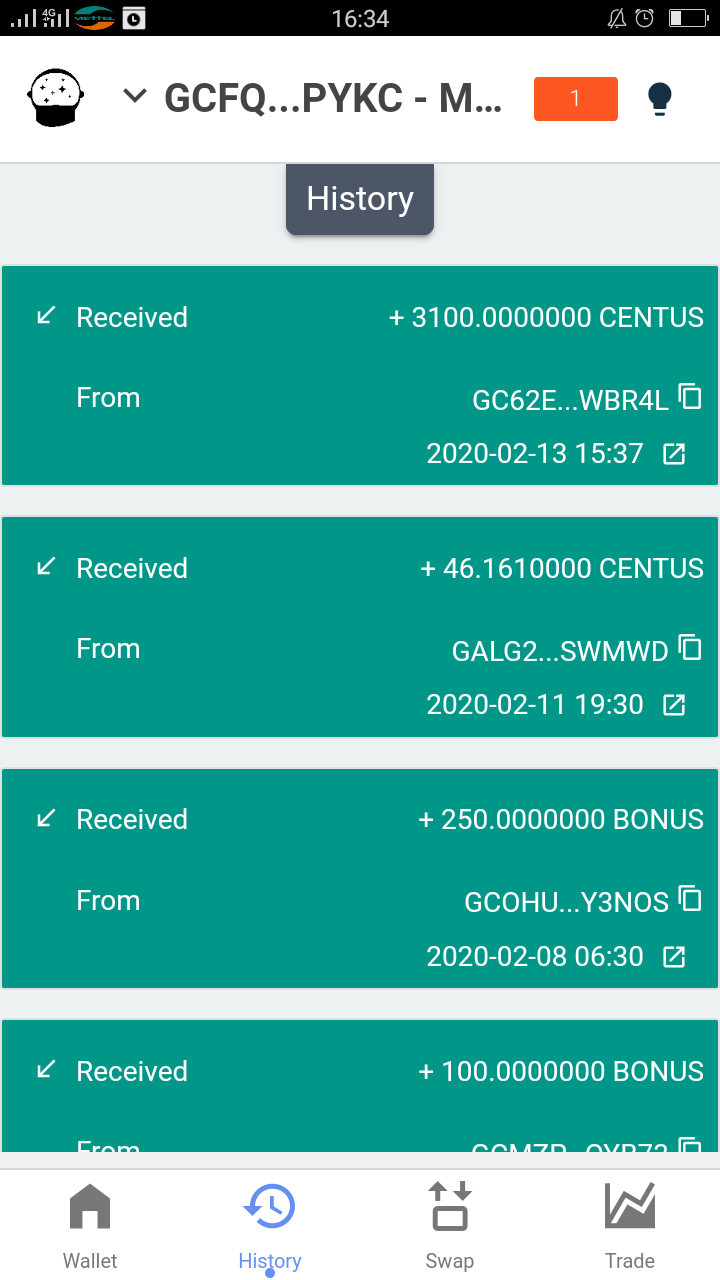Screen dimensions: 720x1280
Task: Open the 2020-02-11 19:30 transaction externally
Action: [x=675, y=705]
